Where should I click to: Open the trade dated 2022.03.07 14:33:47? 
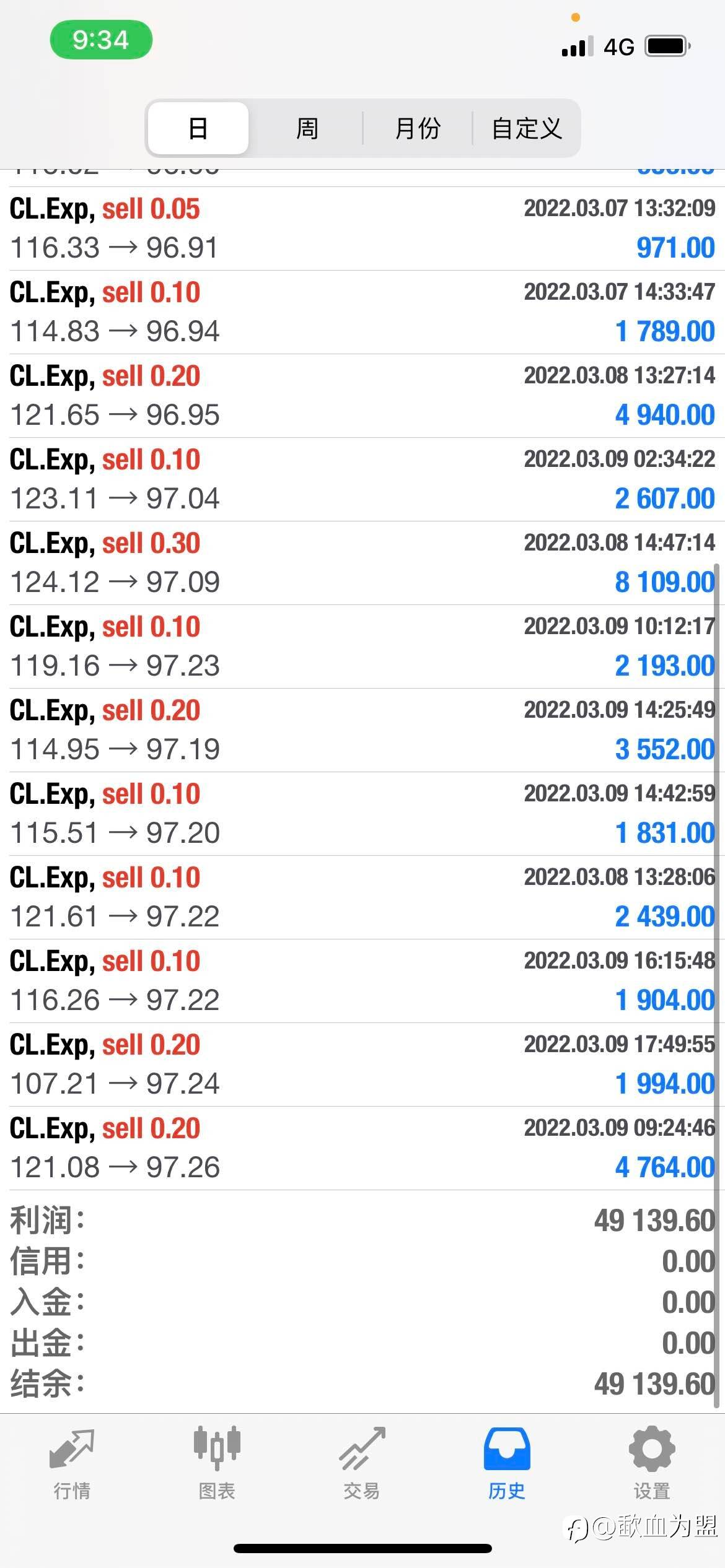(x=362, y=312)
